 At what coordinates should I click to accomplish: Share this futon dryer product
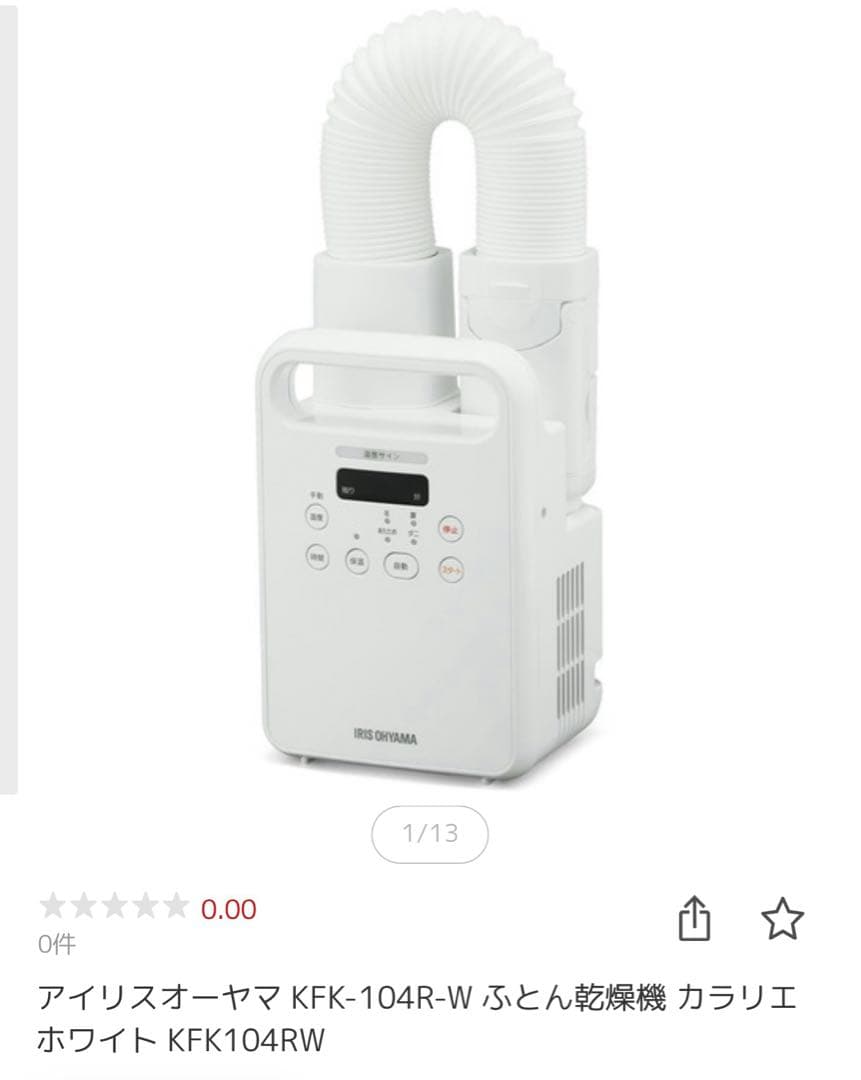point(694,918)
